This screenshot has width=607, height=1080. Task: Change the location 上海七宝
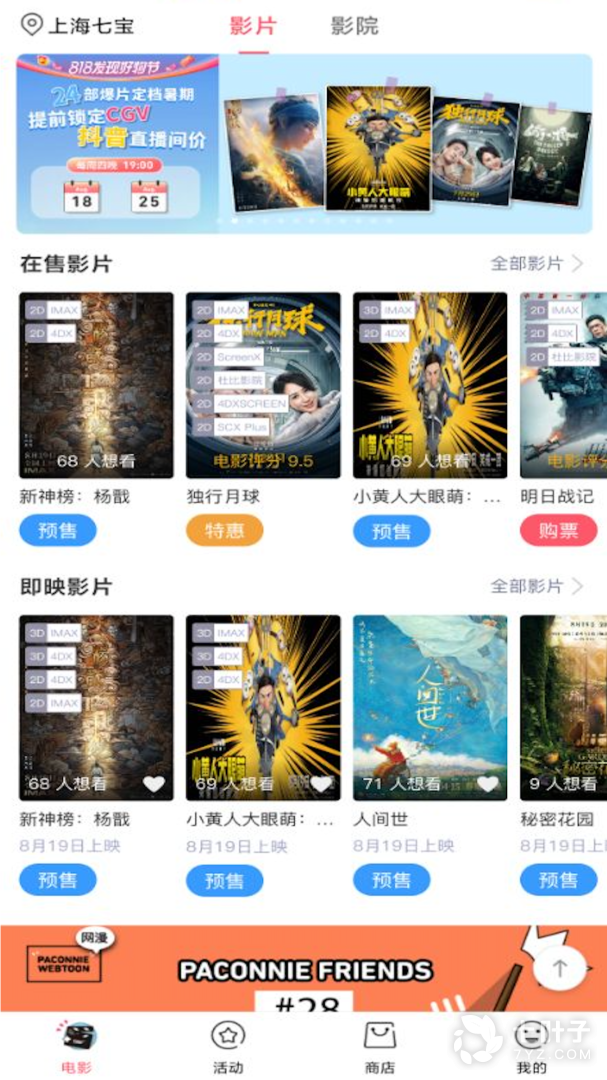76,26
